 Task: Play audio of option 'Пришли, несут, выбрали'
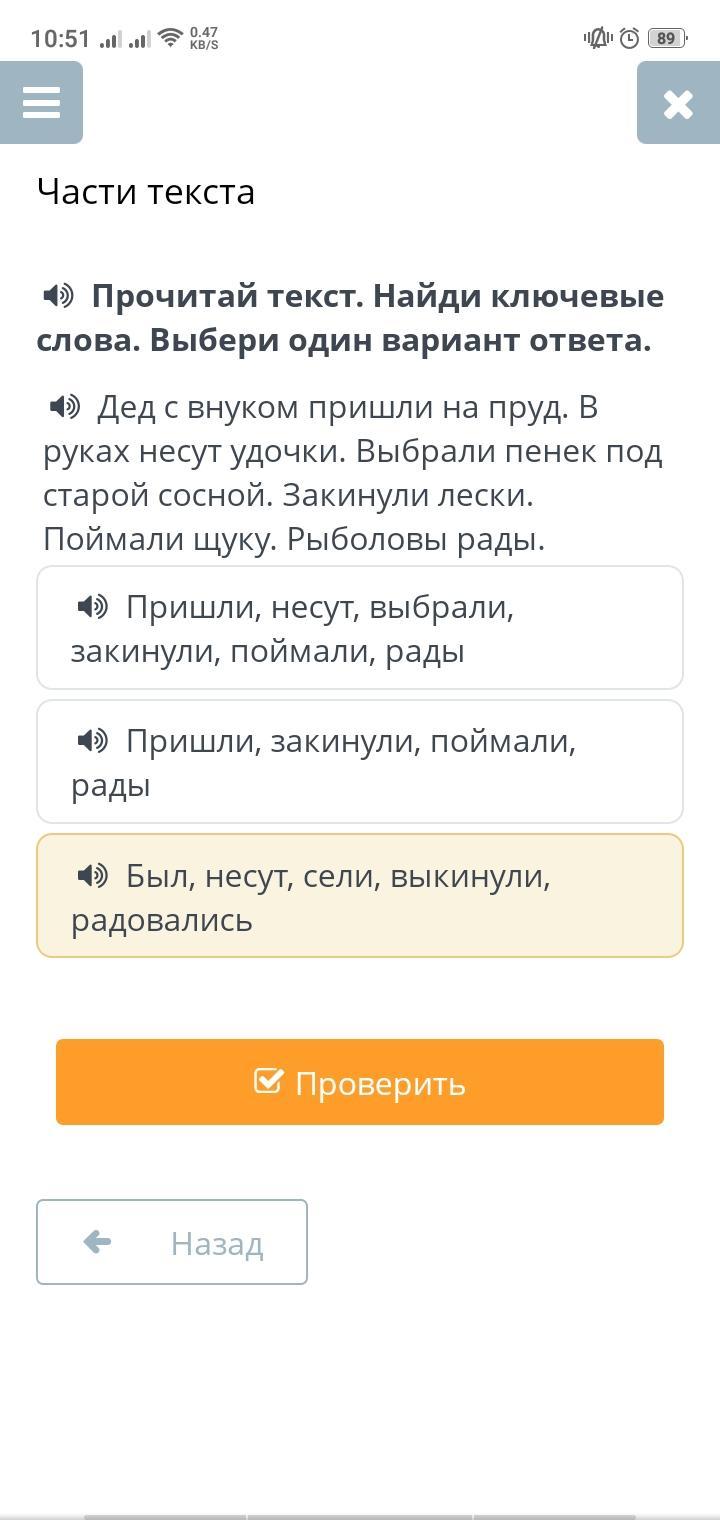[x=92, y=606]
